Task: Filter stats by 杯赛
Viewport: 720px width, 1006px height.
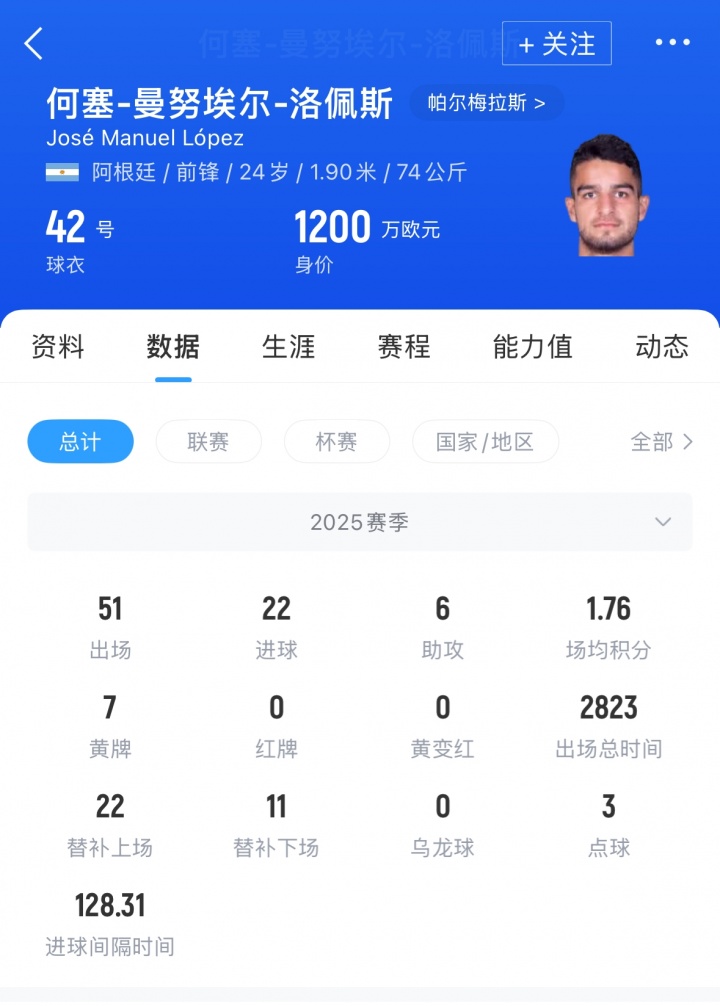Action: tap(336, 441)
